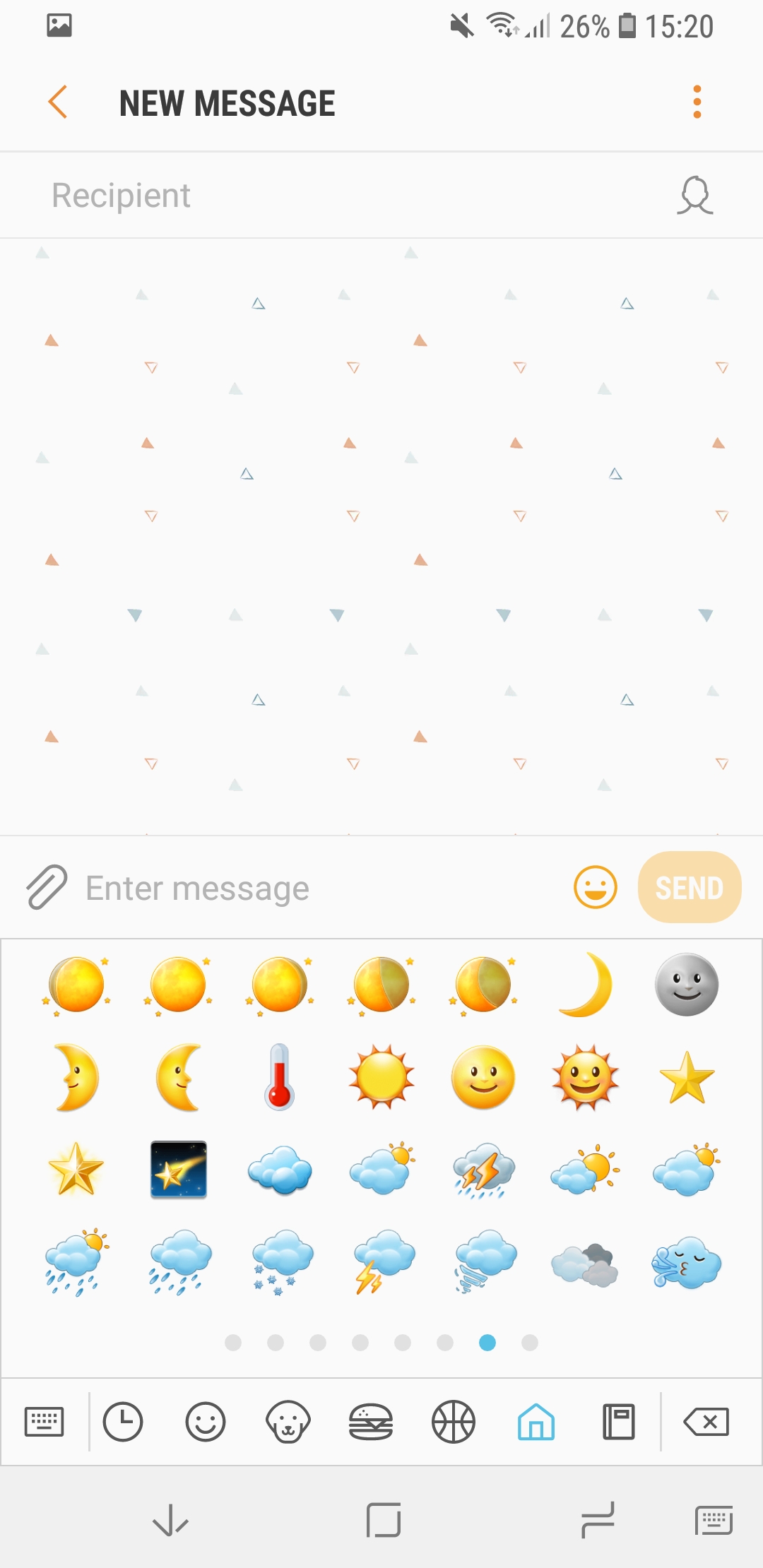The width and height of the screenshot is (763, 1568).
Task: Switch to the smileys emoji category
Action: tap(206, 1422)
